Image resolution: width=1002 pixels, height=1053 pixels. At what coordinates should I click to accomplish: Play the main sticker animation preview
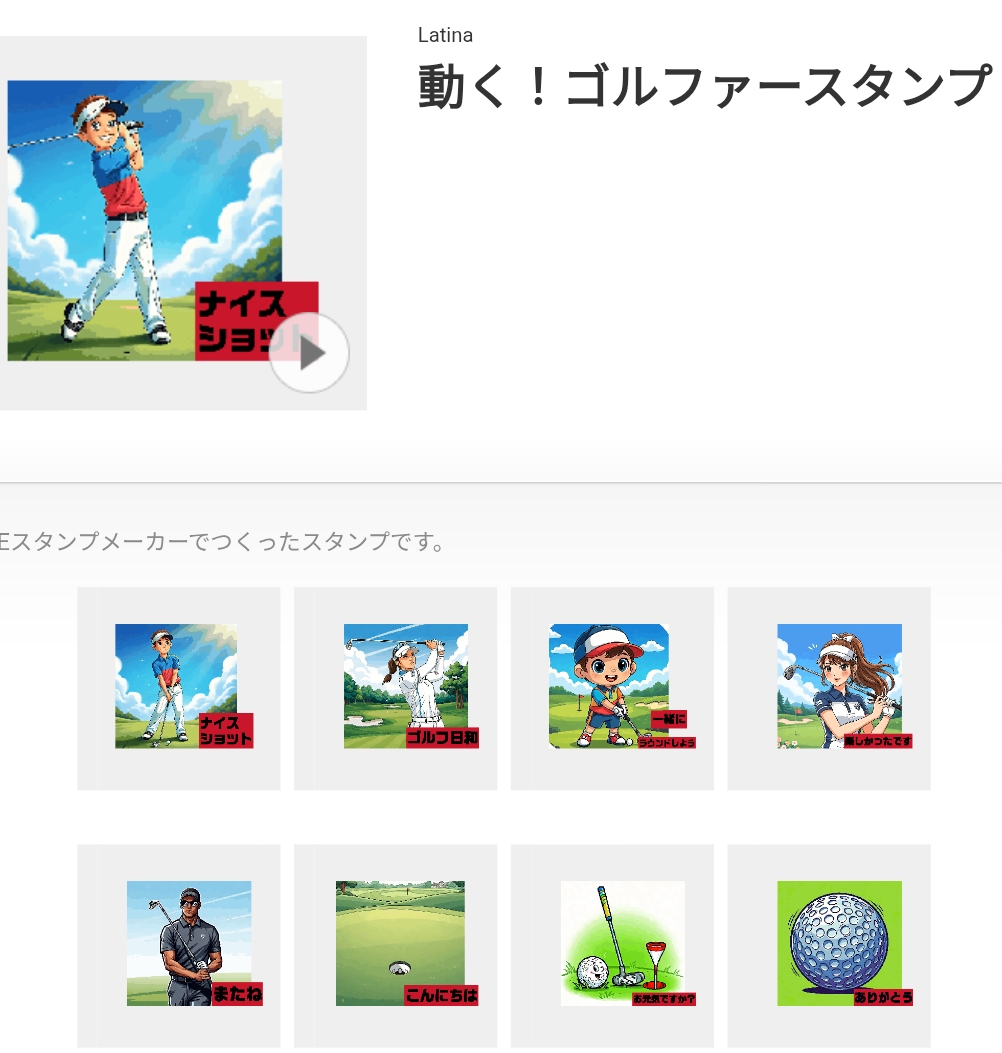click(309, 353)
